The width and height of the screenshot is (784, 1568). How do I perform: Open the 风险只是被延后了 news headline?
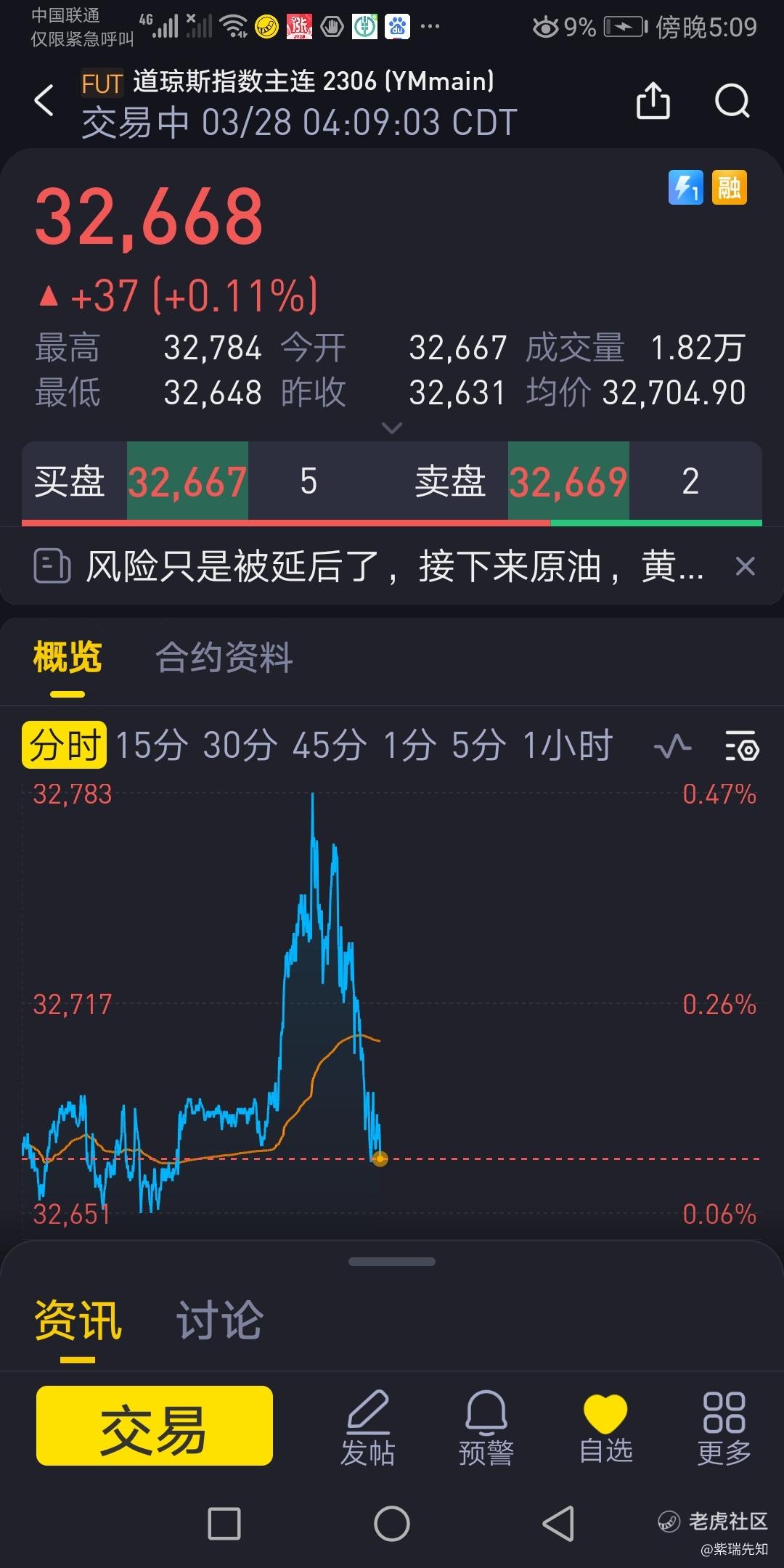pos(395,566)
